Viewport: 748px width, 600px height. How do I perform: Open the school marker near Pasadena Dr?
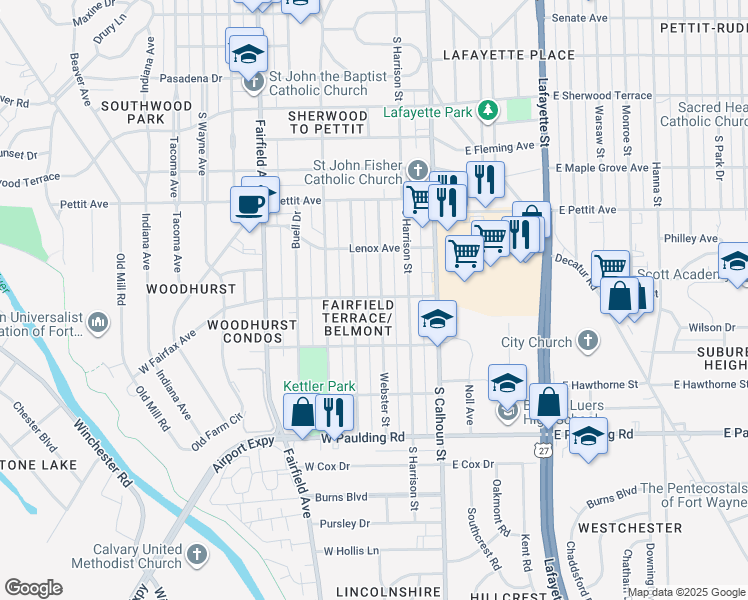pos(248,54)
